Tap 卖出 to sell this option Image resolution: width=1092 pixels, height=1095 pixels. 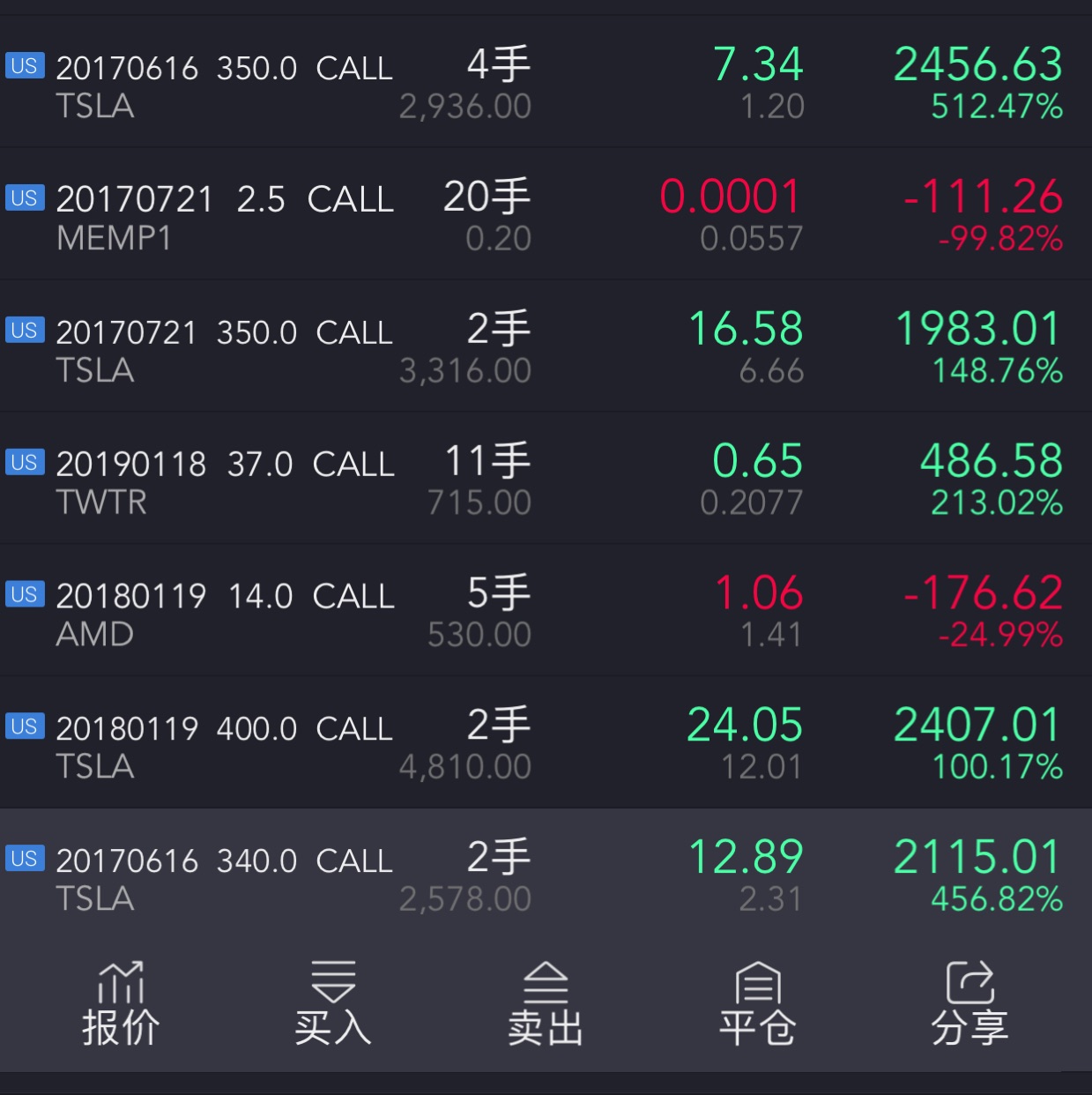[546, 1003]
